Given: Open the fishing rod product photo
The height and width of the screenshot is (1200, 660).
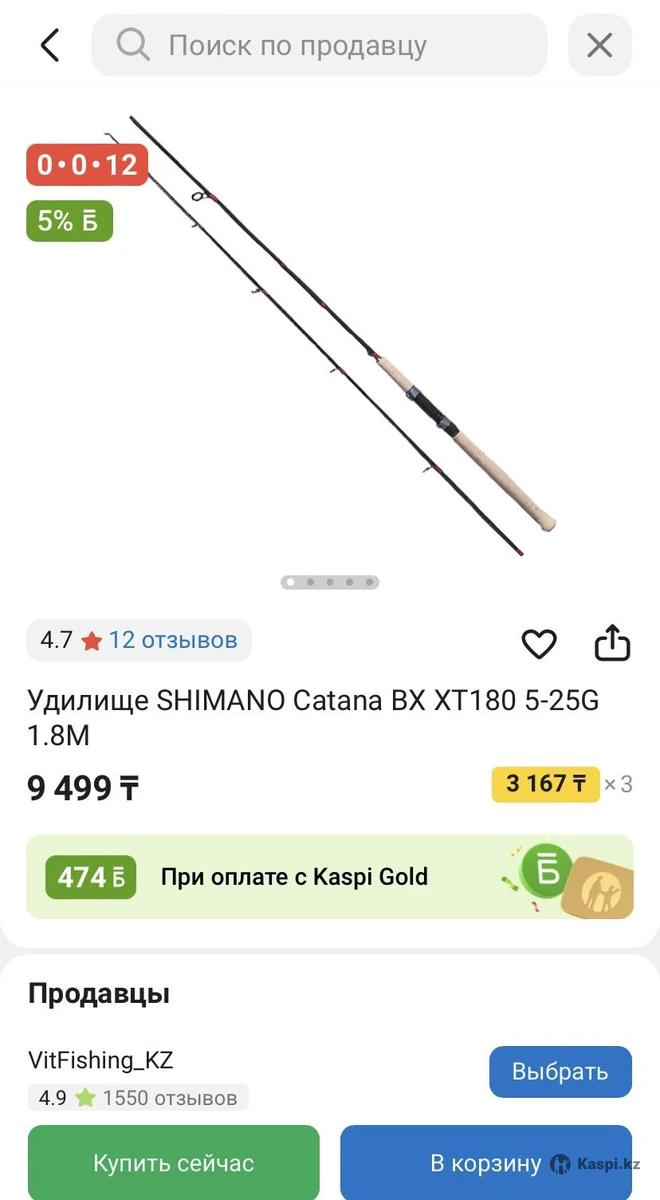Looking at the screenshot, I should point(330,340).
